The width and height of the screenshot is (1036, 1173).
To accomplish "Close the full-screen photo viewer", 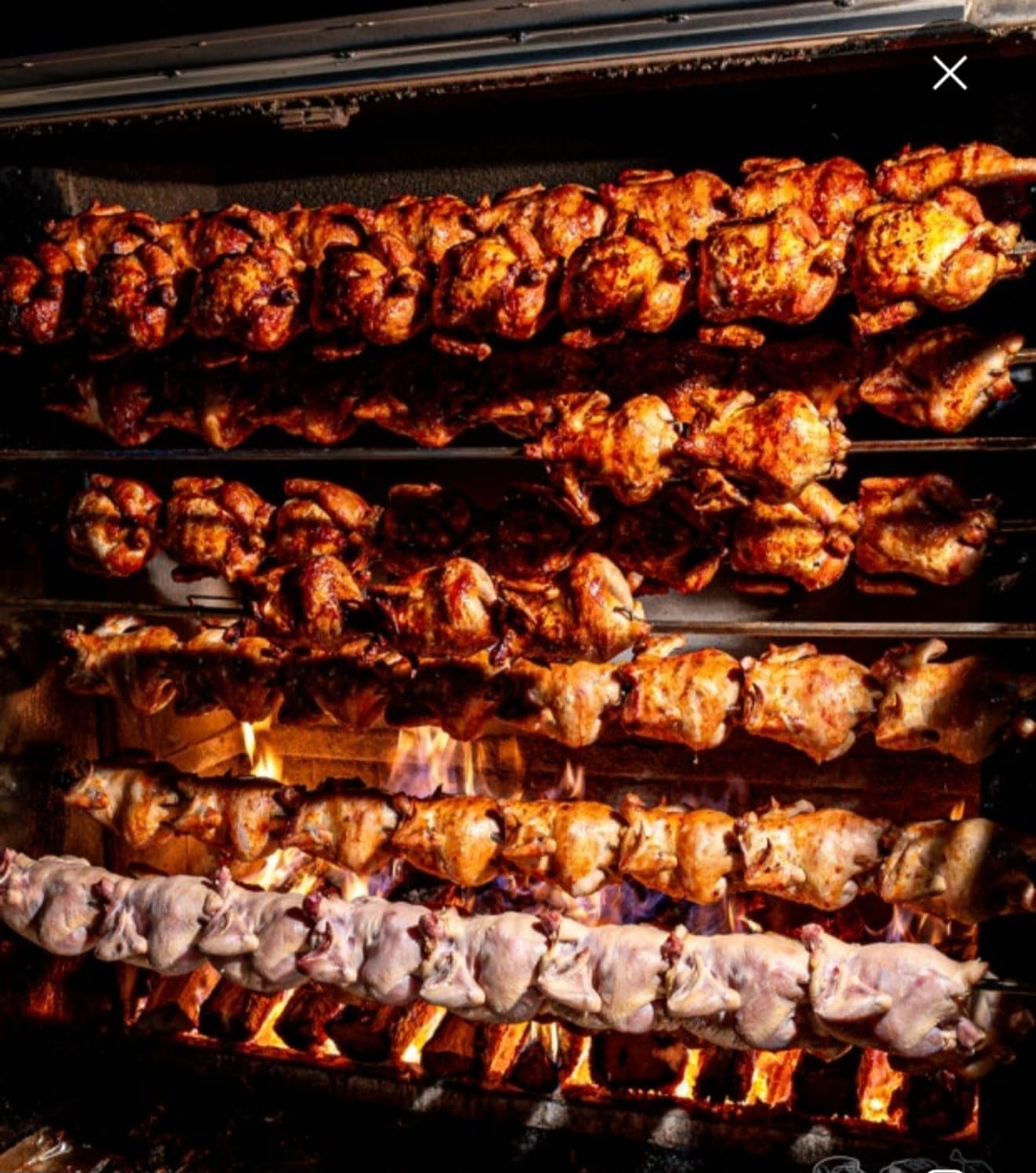I will 950,74.
